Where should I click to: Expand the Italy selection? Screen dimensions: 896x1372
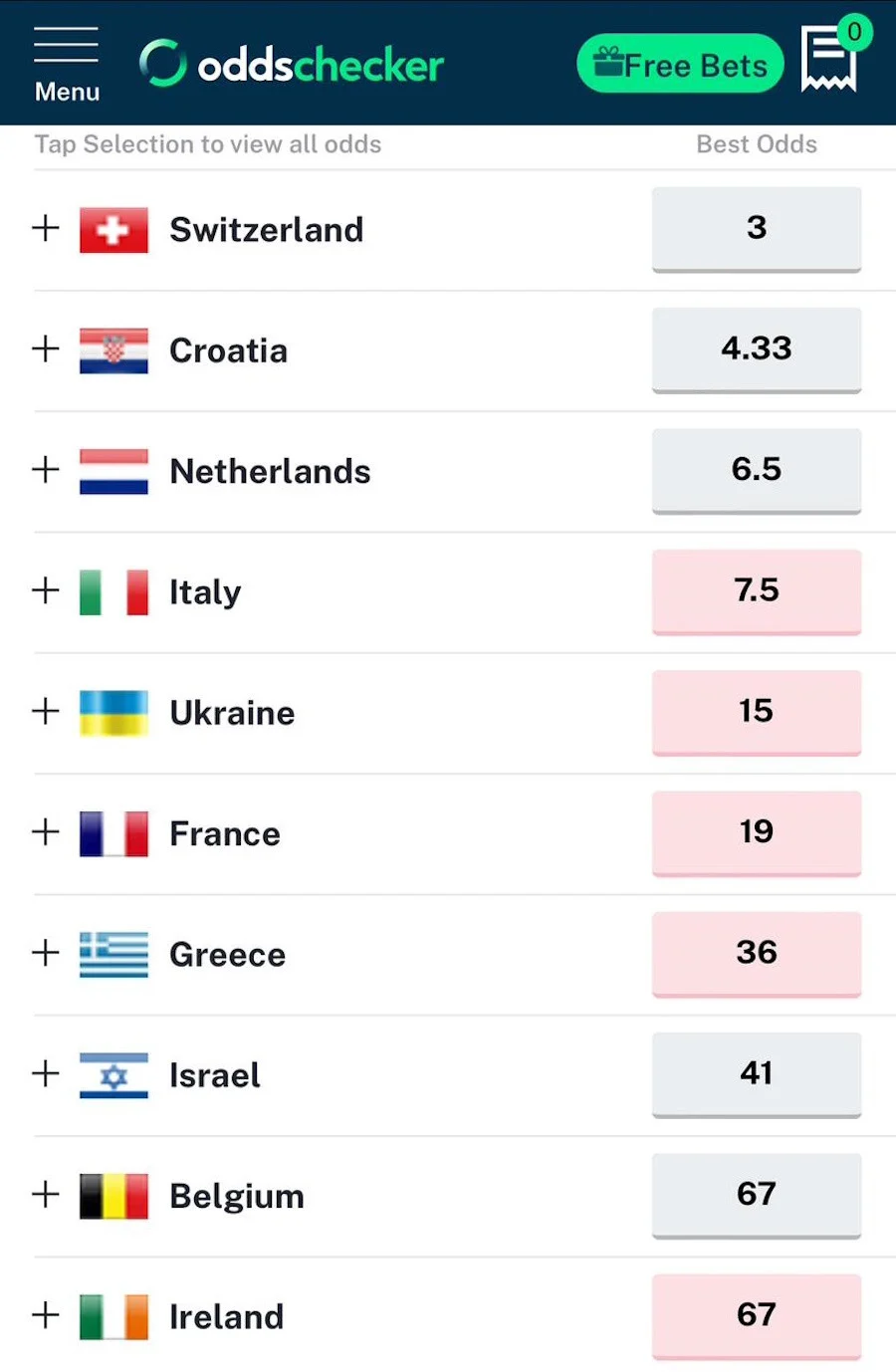pyautogui.click(x=46, y=590)
